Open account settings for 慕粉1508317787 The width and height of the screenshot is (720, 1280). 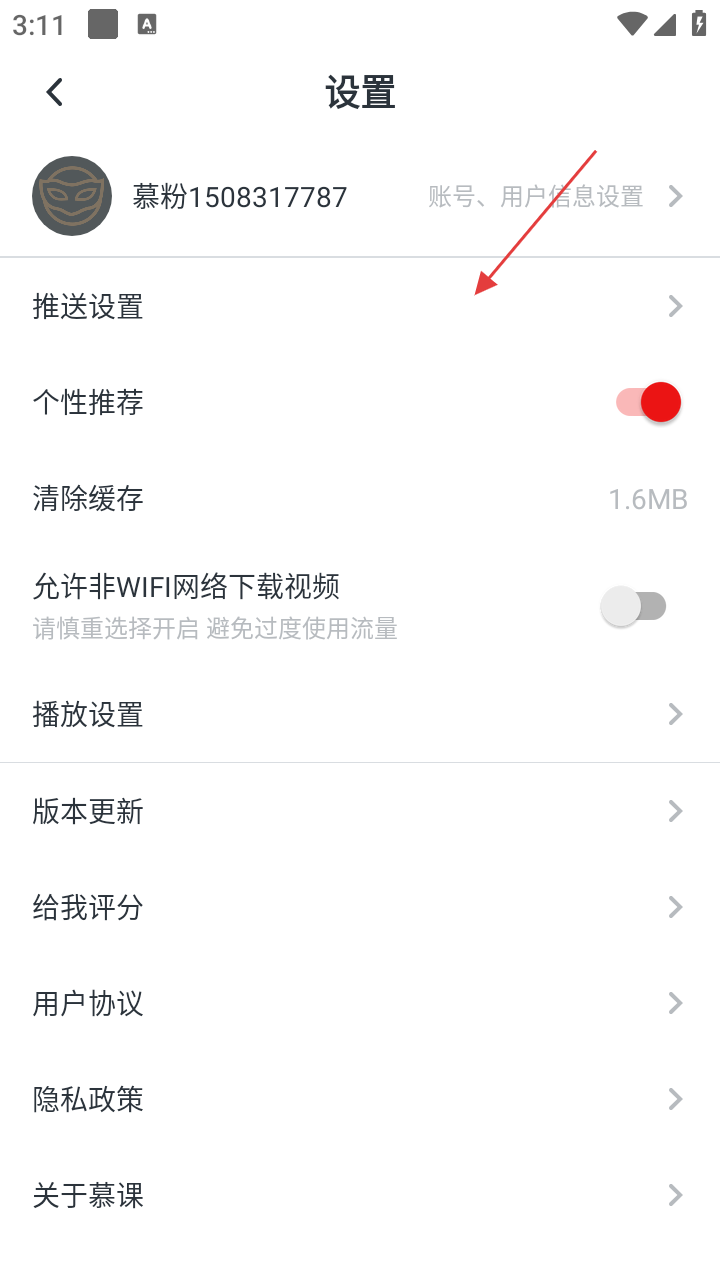[x=360, y=196]
